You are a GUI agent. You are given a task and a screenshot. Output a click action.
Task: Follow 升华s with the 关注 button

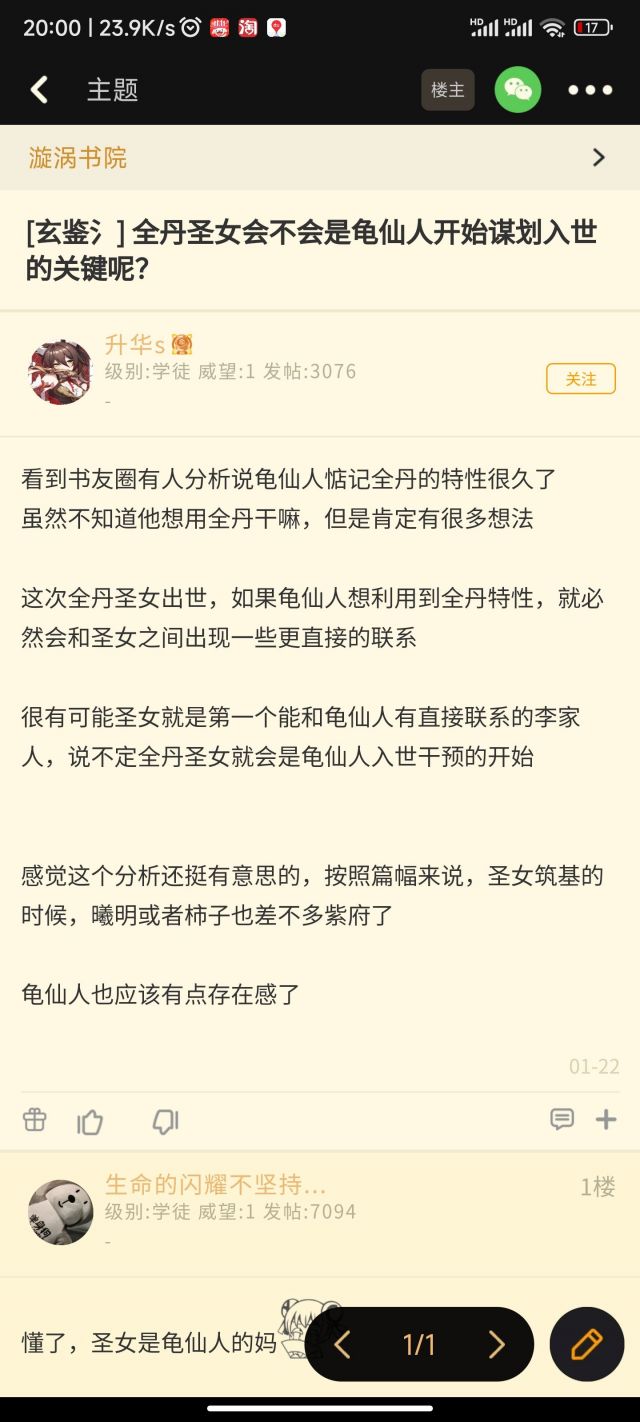pos(580,379)
